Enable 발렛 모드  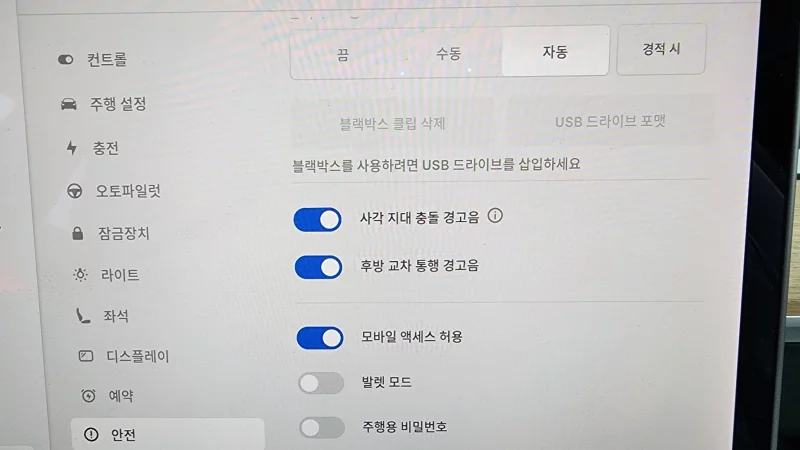[321, 383]
